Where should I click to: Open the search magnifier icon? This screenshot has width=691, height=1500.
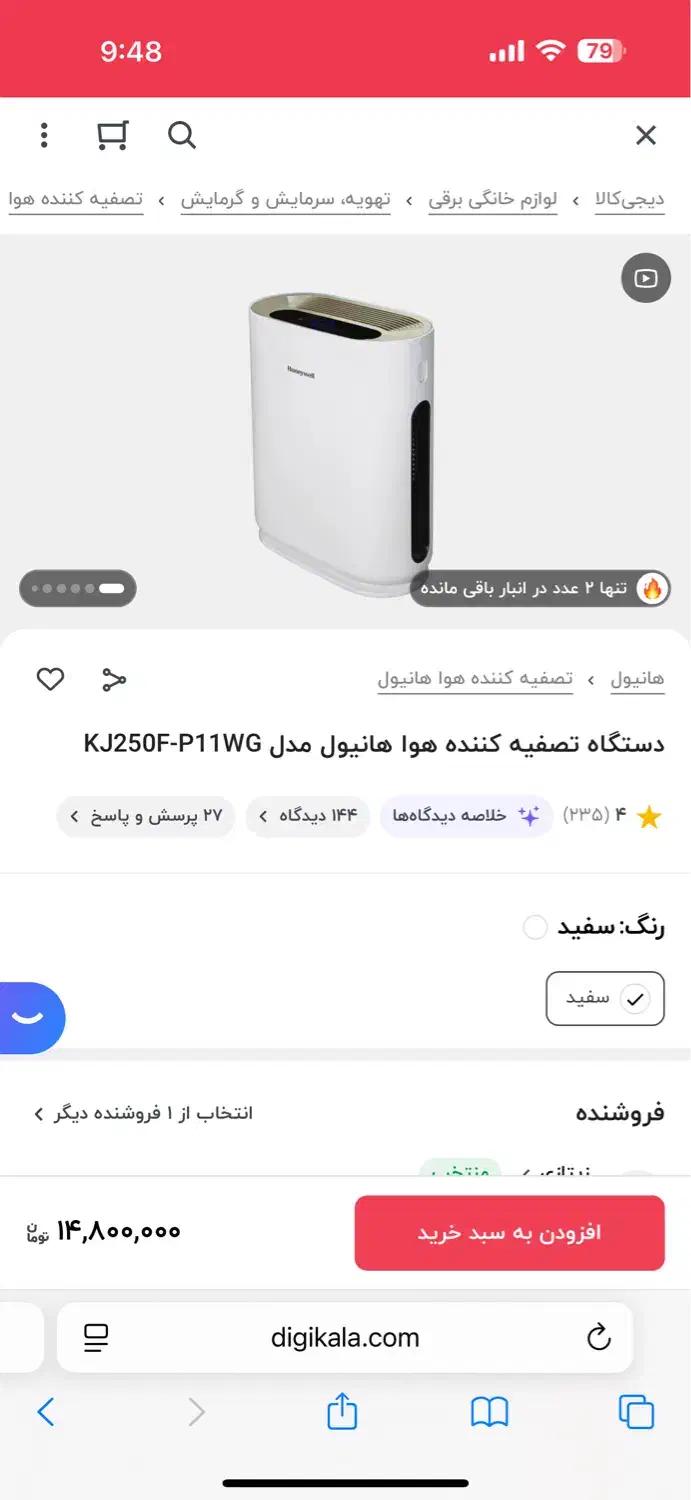(x=181, y=135)
